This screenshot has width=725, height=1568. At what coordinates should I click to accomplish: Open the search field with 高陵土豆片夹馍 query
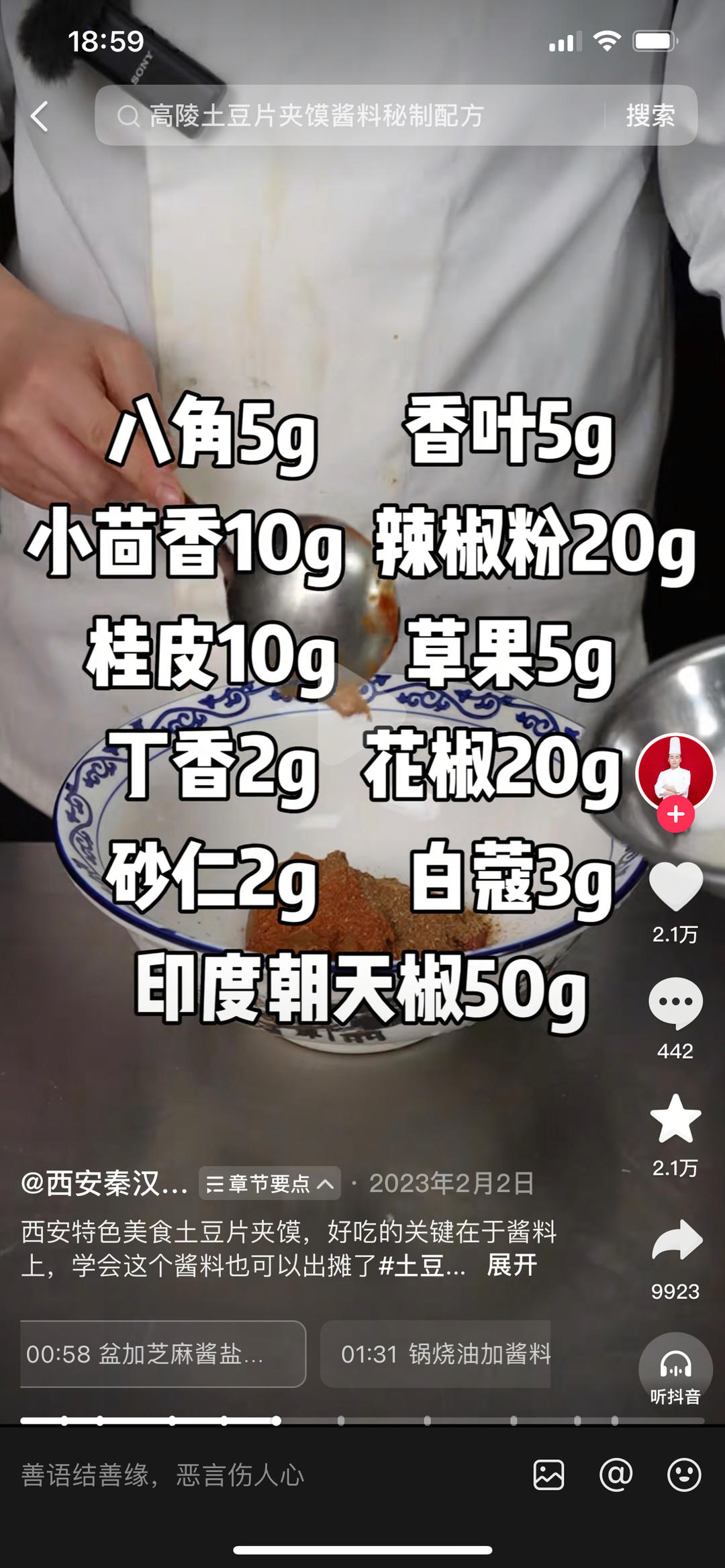(x=349, y=116)
